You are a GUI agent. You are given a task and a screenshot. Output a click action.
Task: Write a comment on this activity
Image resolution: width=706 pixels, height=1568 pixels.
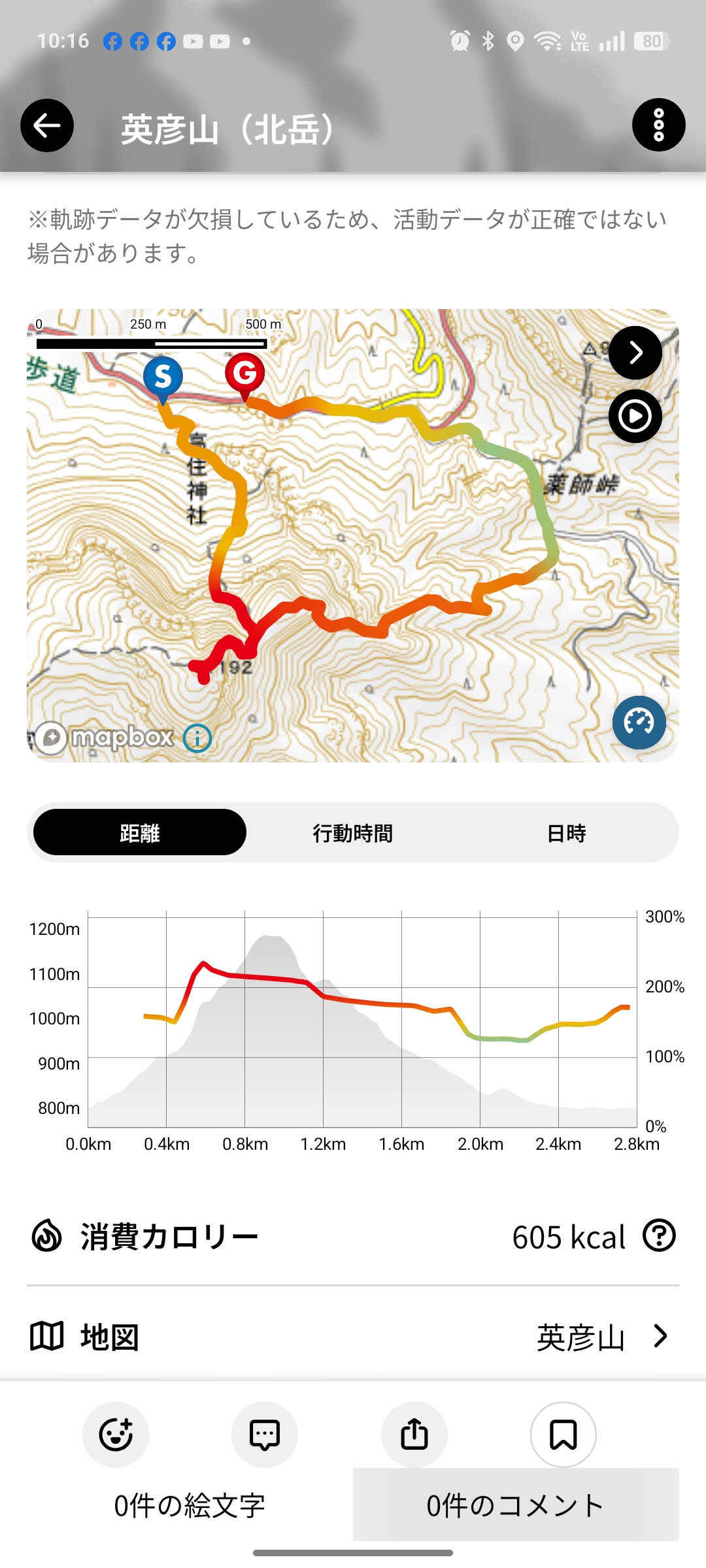tap(265, 1435)
